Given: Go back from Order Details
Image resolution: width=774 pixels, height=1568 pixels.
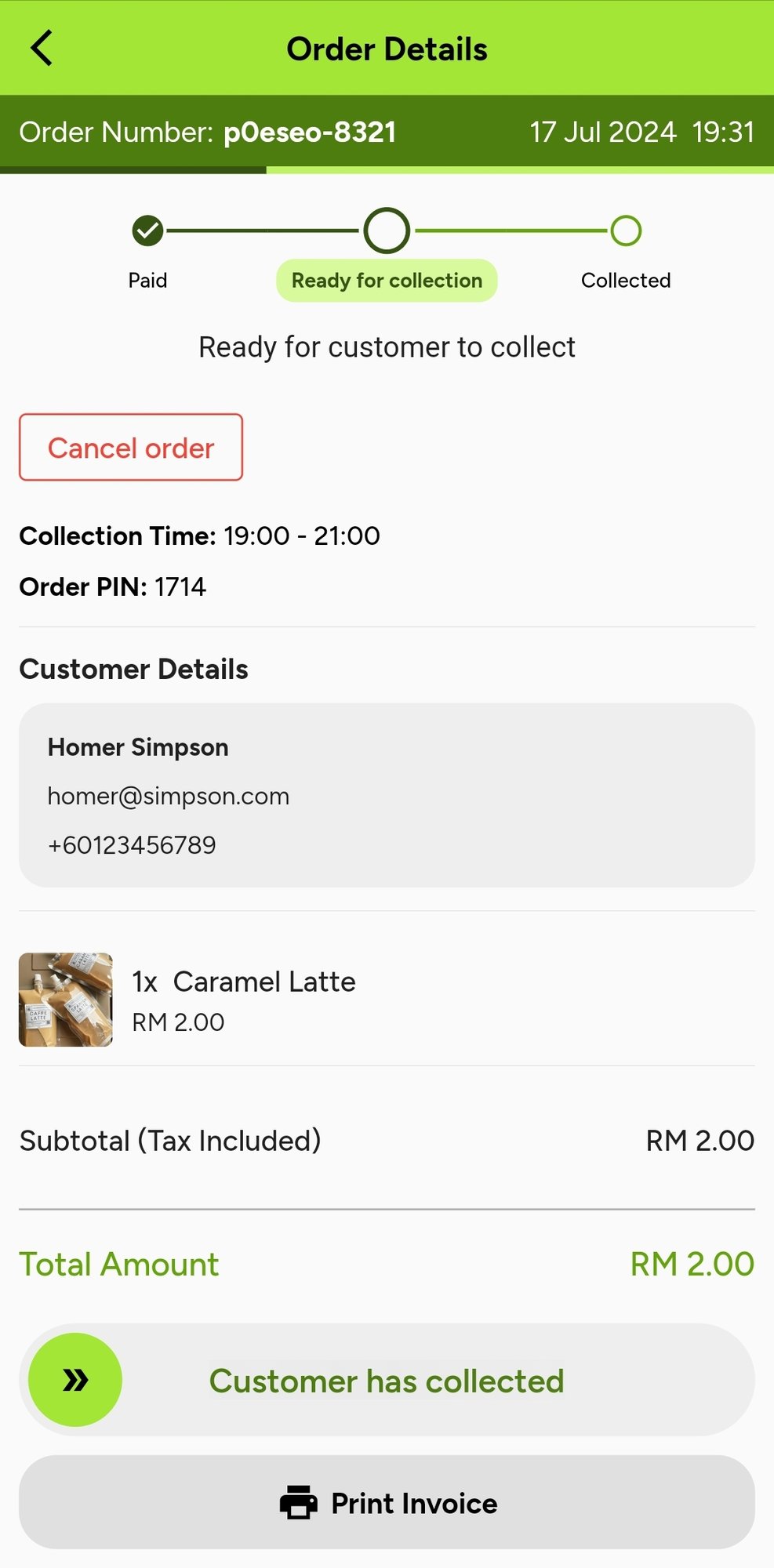Looking at the screenshot, I should coord(42,49).
